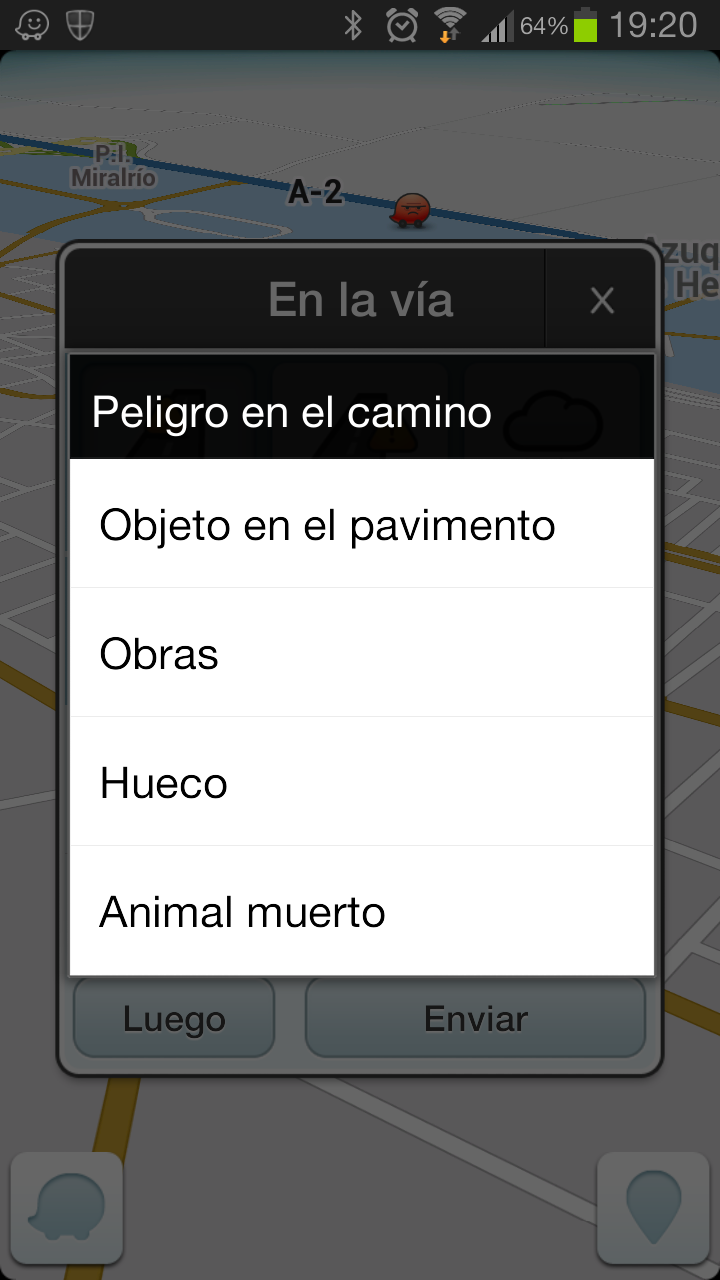Screen dimensions: 720x1280
Task: Close the "En la vía" dialog
Action: 601,300
